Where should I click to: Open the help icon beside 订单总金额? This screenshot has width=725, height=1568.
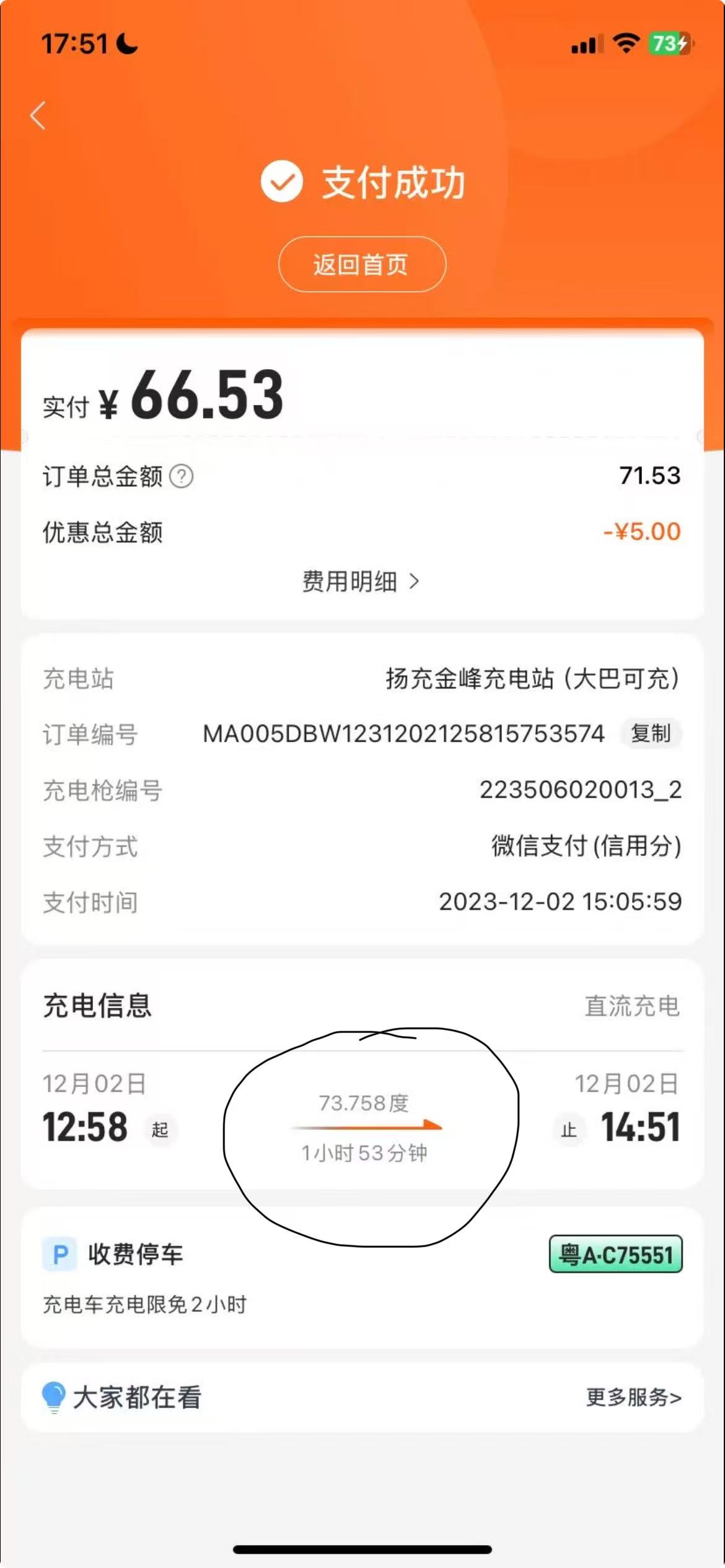pyautogui.click(x=182, y=476)
